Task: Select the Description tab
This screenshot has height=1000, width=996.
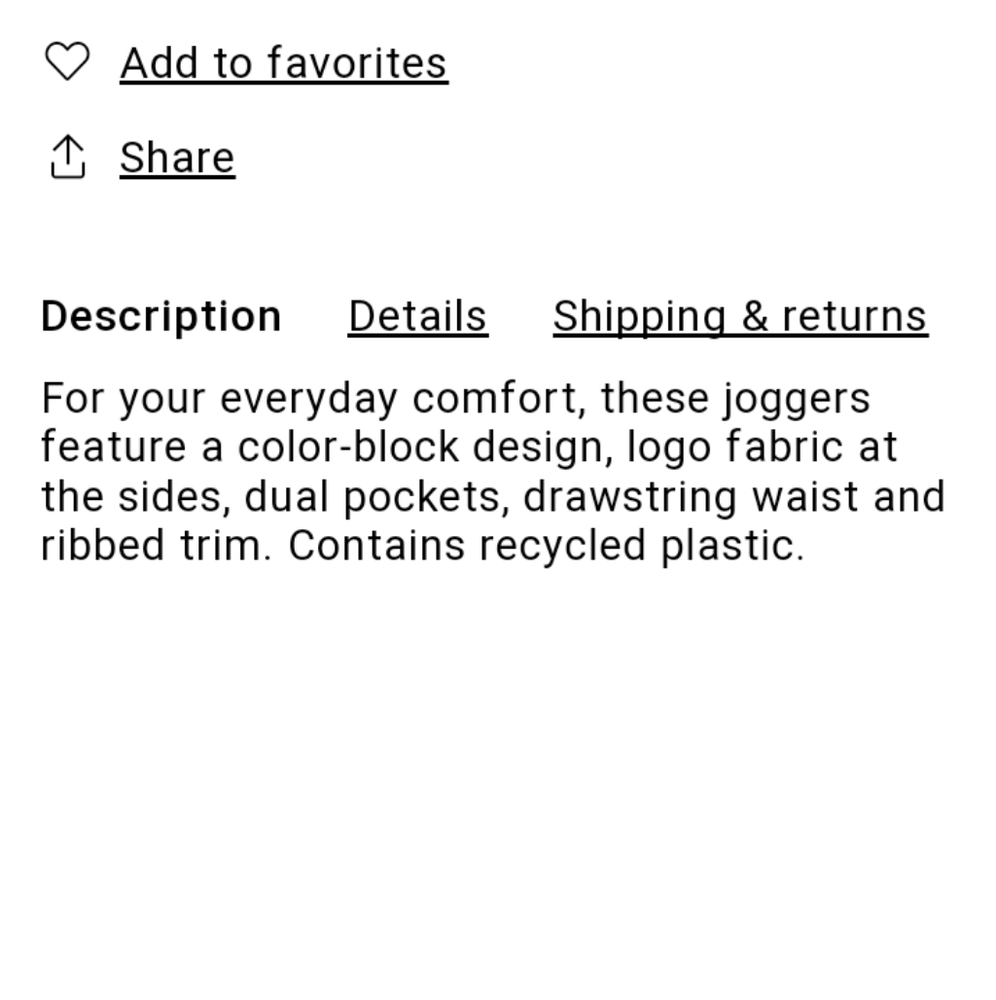Action: point(161,317)
